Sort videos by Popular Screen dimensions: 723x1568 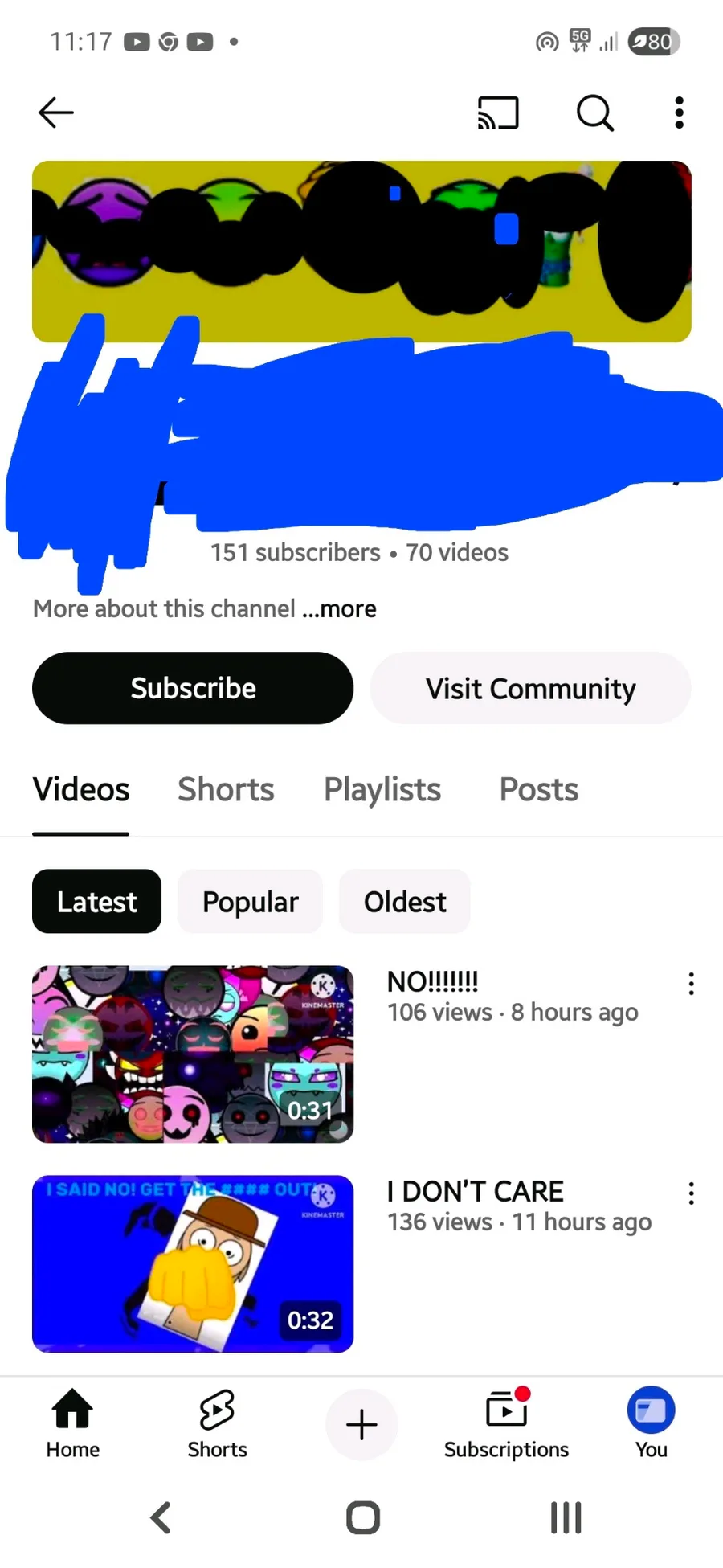(x=250, y=902)
